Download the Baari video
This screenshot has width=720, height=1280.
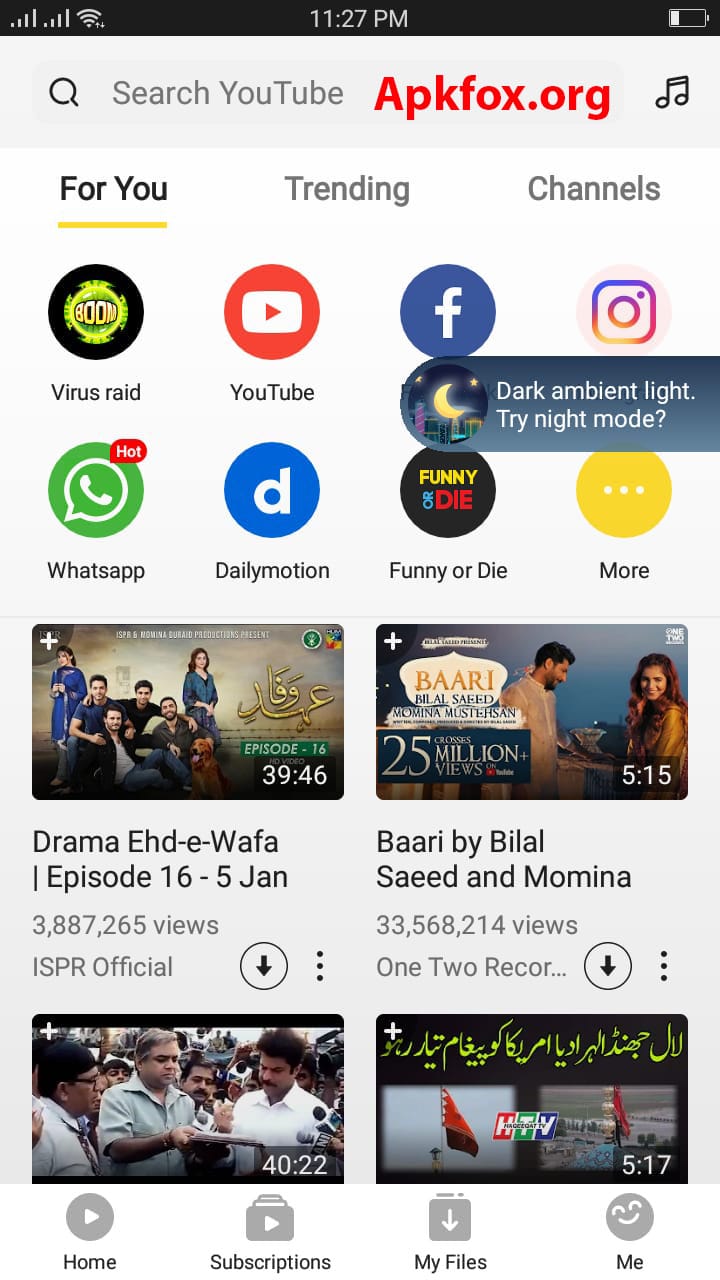(608, 966)
